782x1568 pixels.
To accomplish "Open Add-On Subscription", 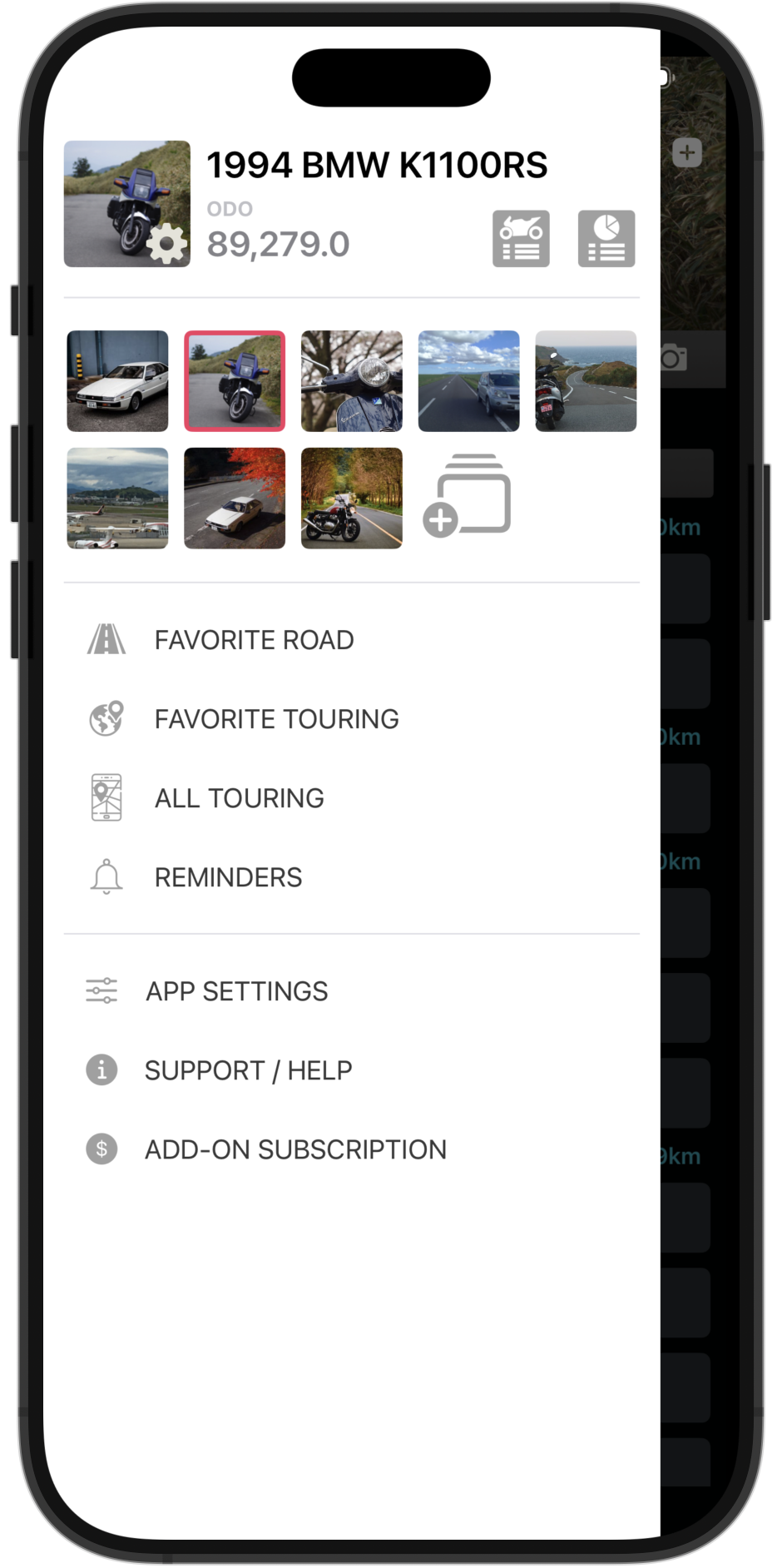I will 295,1149.
